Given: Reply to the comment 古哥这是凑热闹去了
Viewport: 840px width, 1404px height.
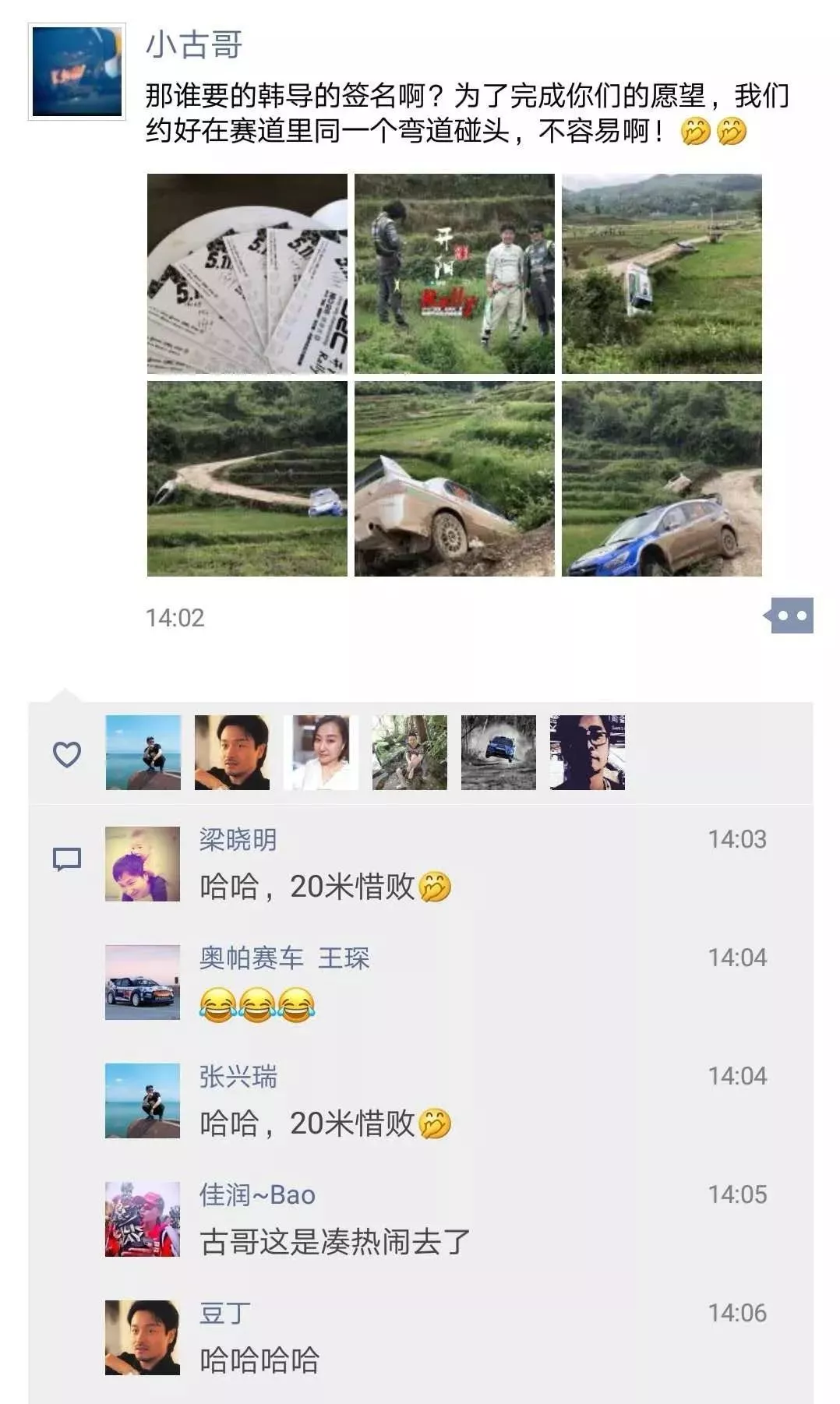Looking at the screenshot, I should [335, 1241].
